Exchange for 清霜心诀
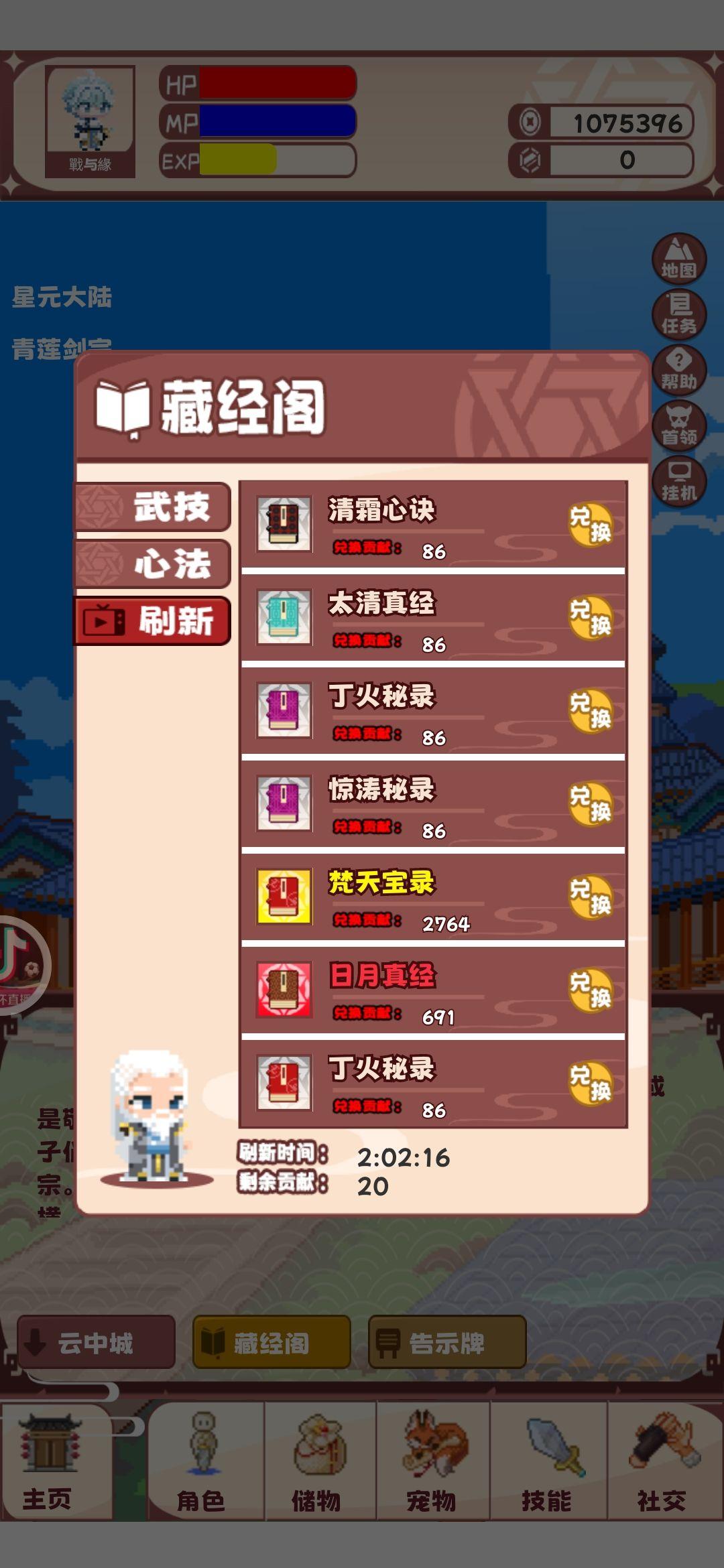The height and width of the screenshot is (1568, 724). coord(591,525)
